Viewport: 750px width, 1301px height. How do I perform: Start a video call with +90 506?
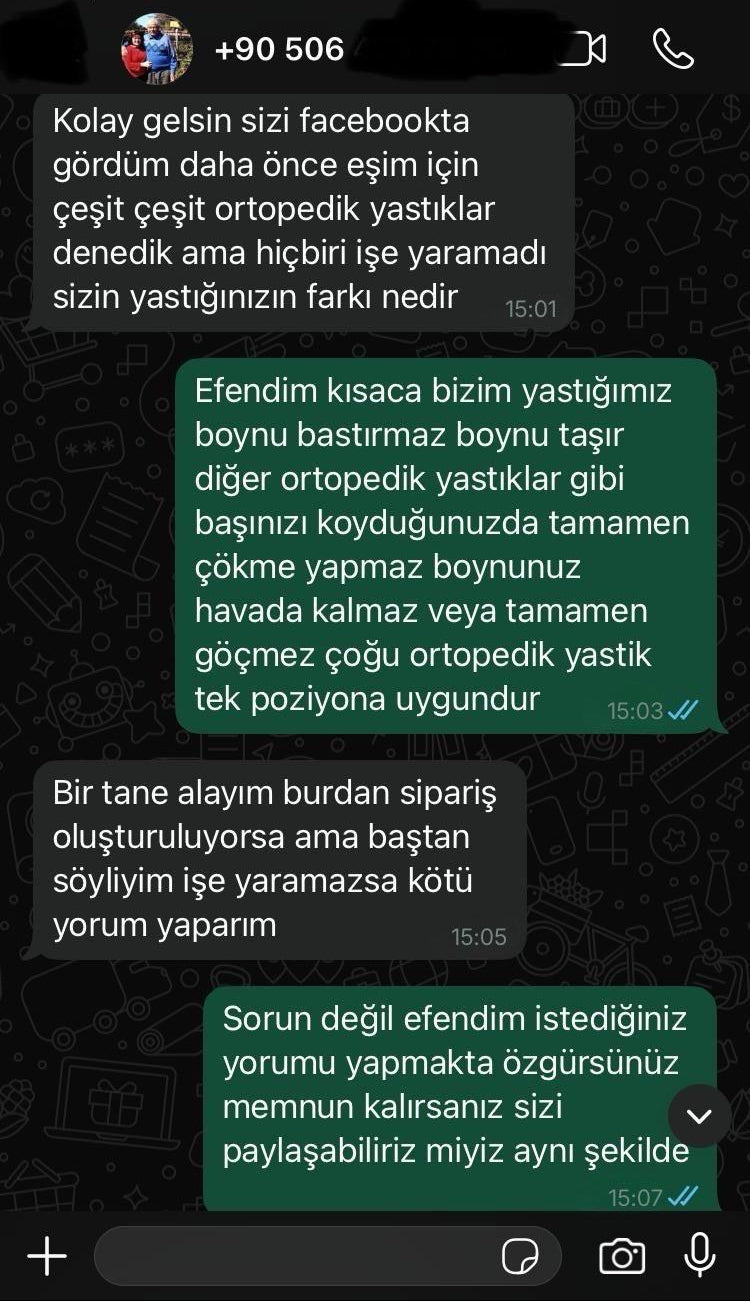point(583,49)
